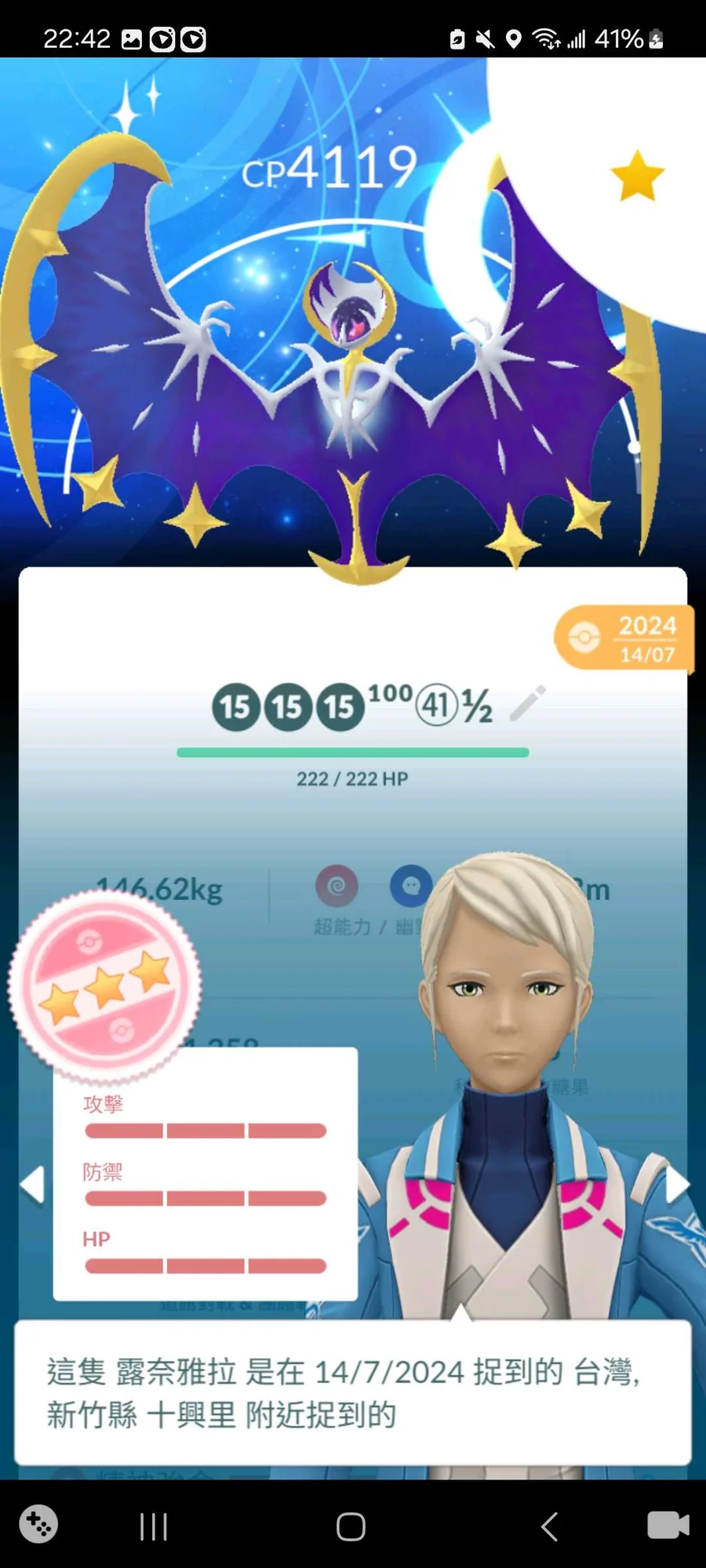
Task: Open the recent apps system button
Action: click(x=154, y=1526)
